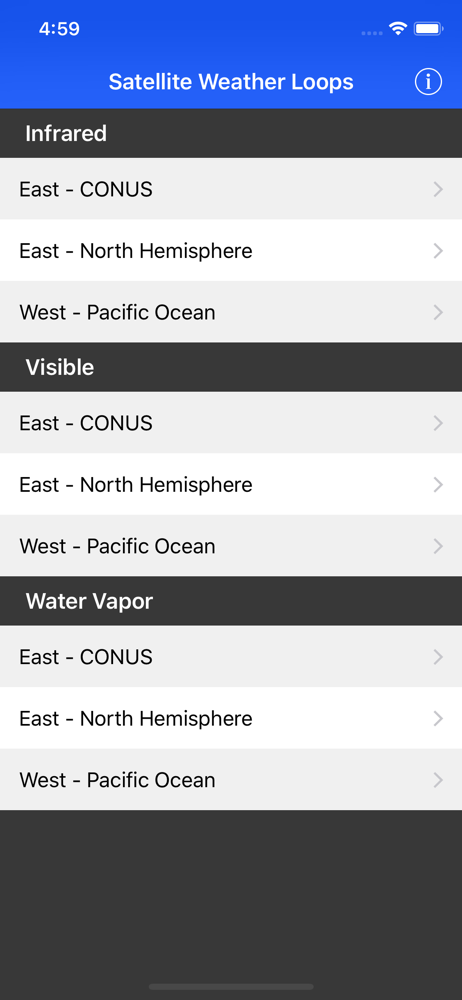This screenshot has height=1000, width=462.
Task: Open East - CONUS under Visible
Action: click(231, 423)
